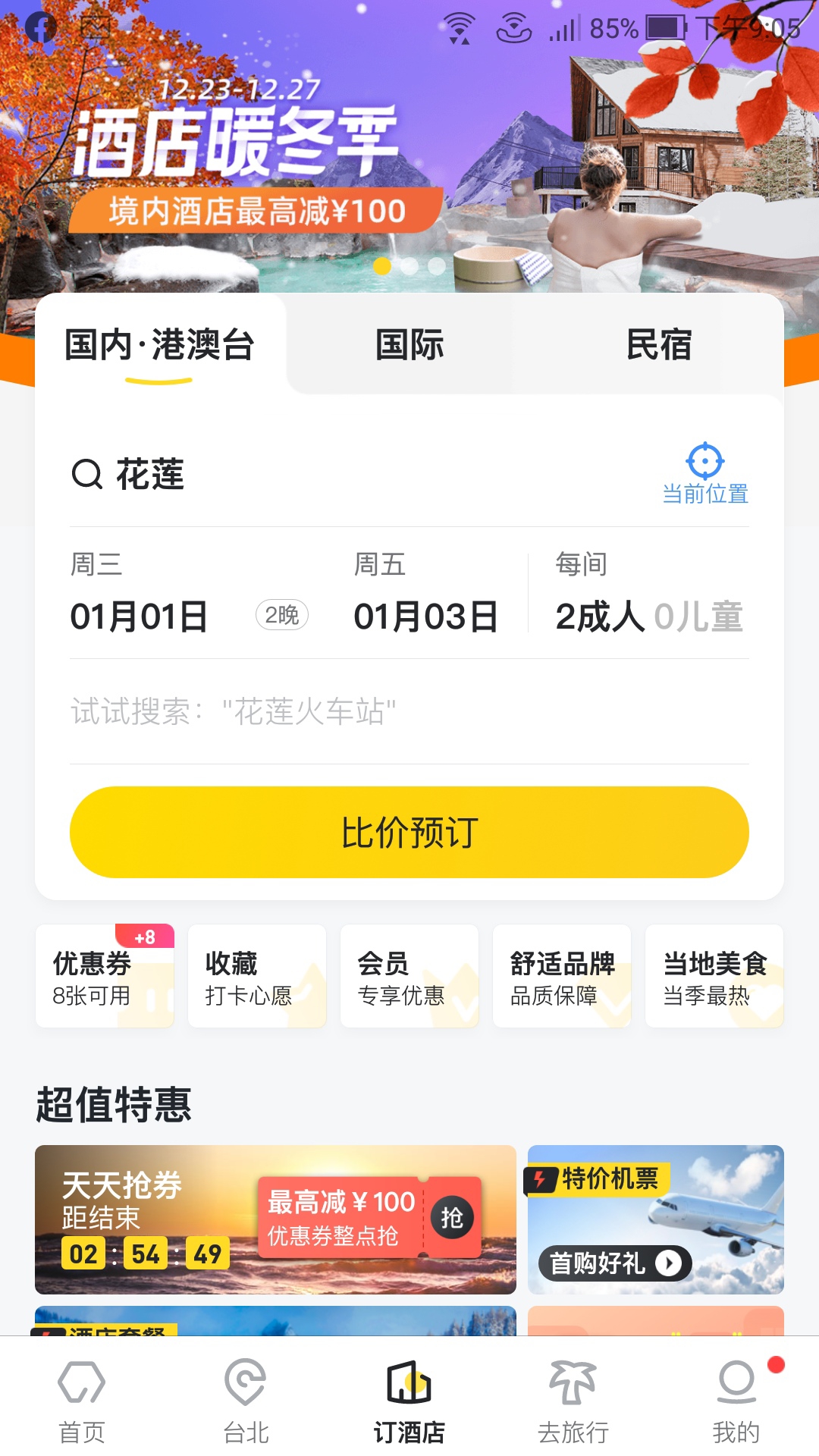Open 优惠券 with 8 available coupons

[x=105, y=976]
